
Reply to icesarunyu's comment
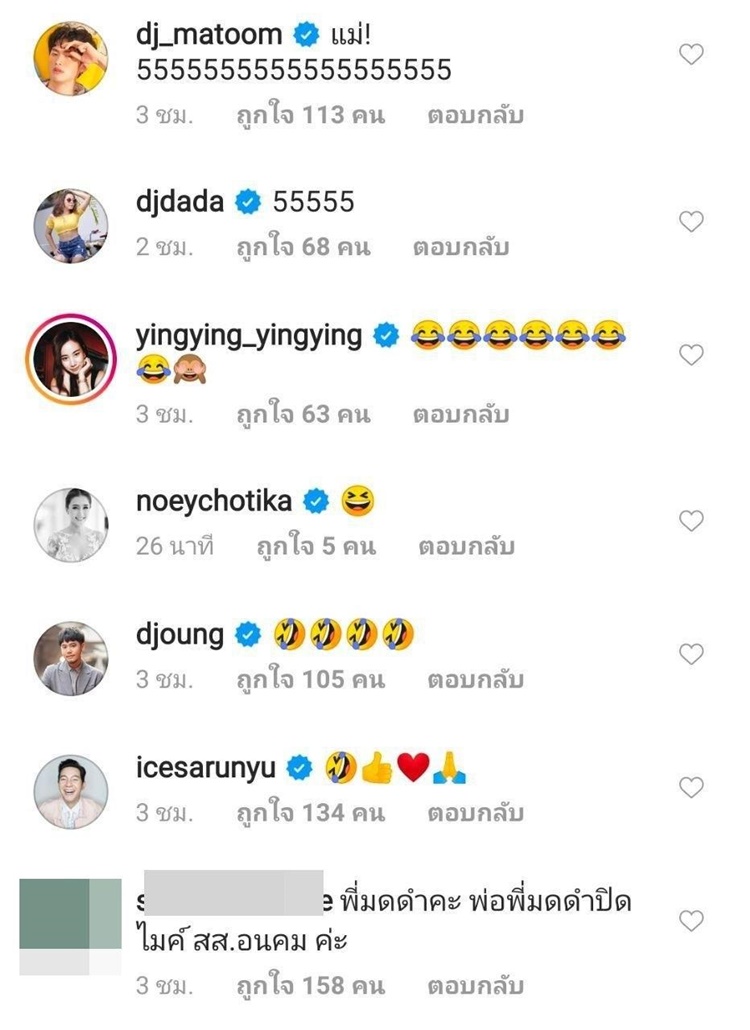click(475, 814)
